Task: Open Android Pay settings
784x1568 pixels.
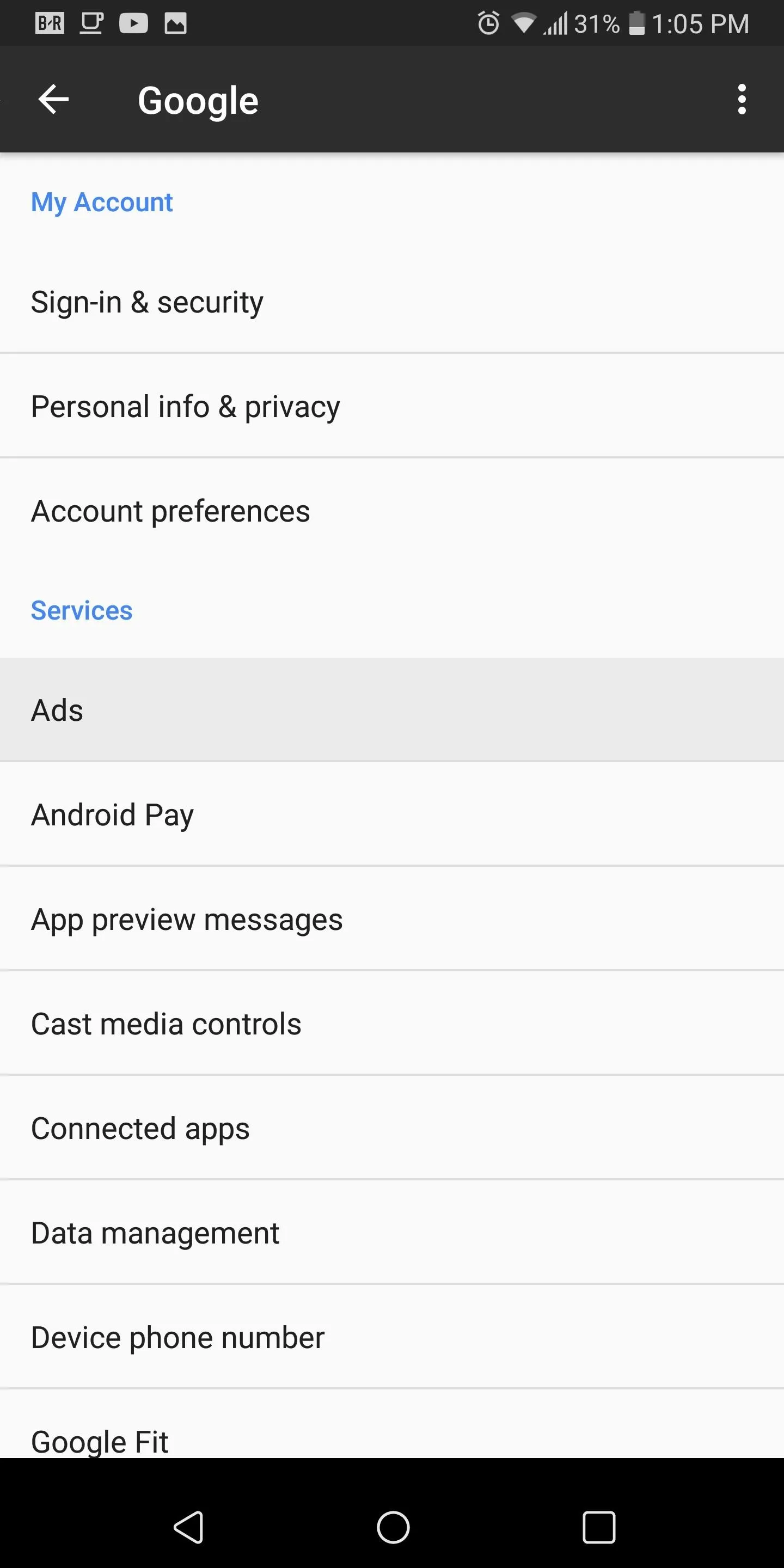Action: pyautogui.click(x=391, y=814)
